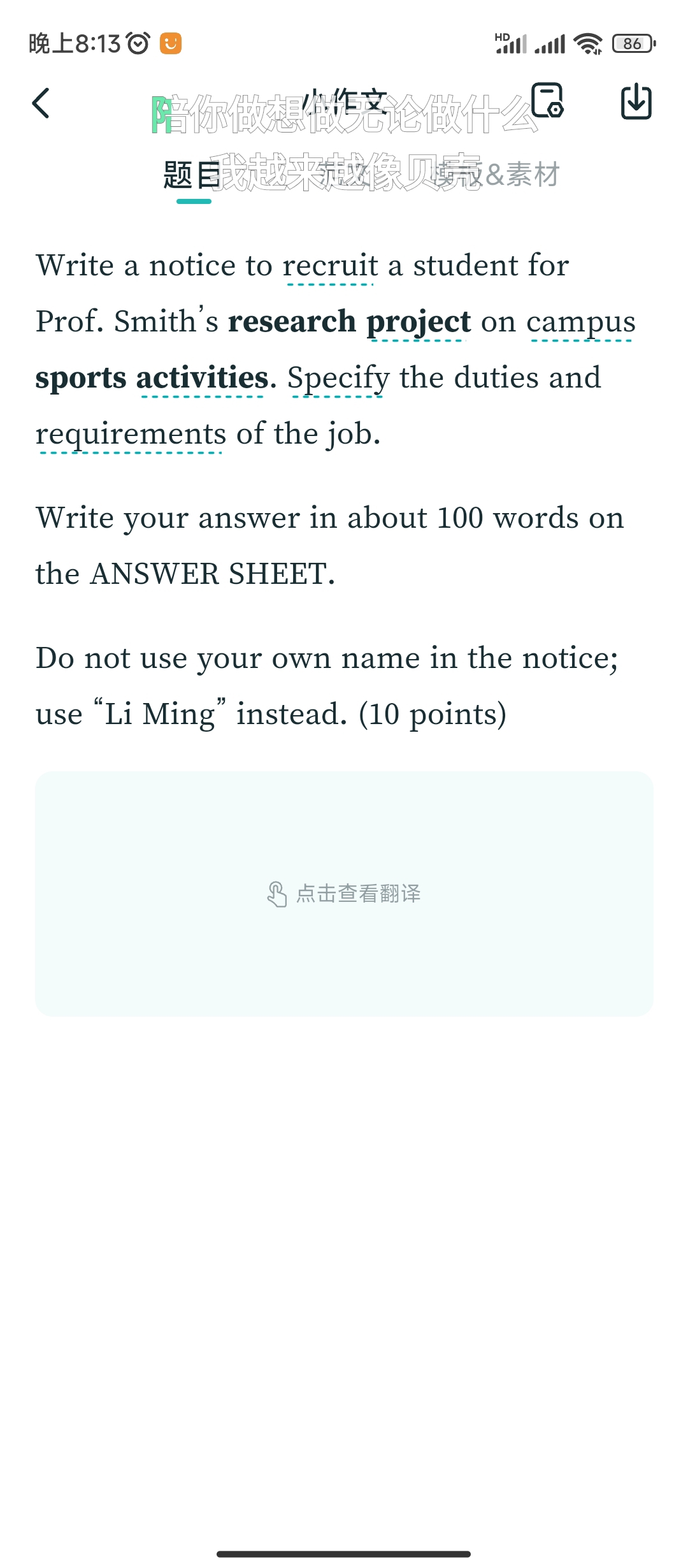This screenshot has width=688, height=1568.
Task: Tap the underlined word project
Action: (x=419, y=322)
